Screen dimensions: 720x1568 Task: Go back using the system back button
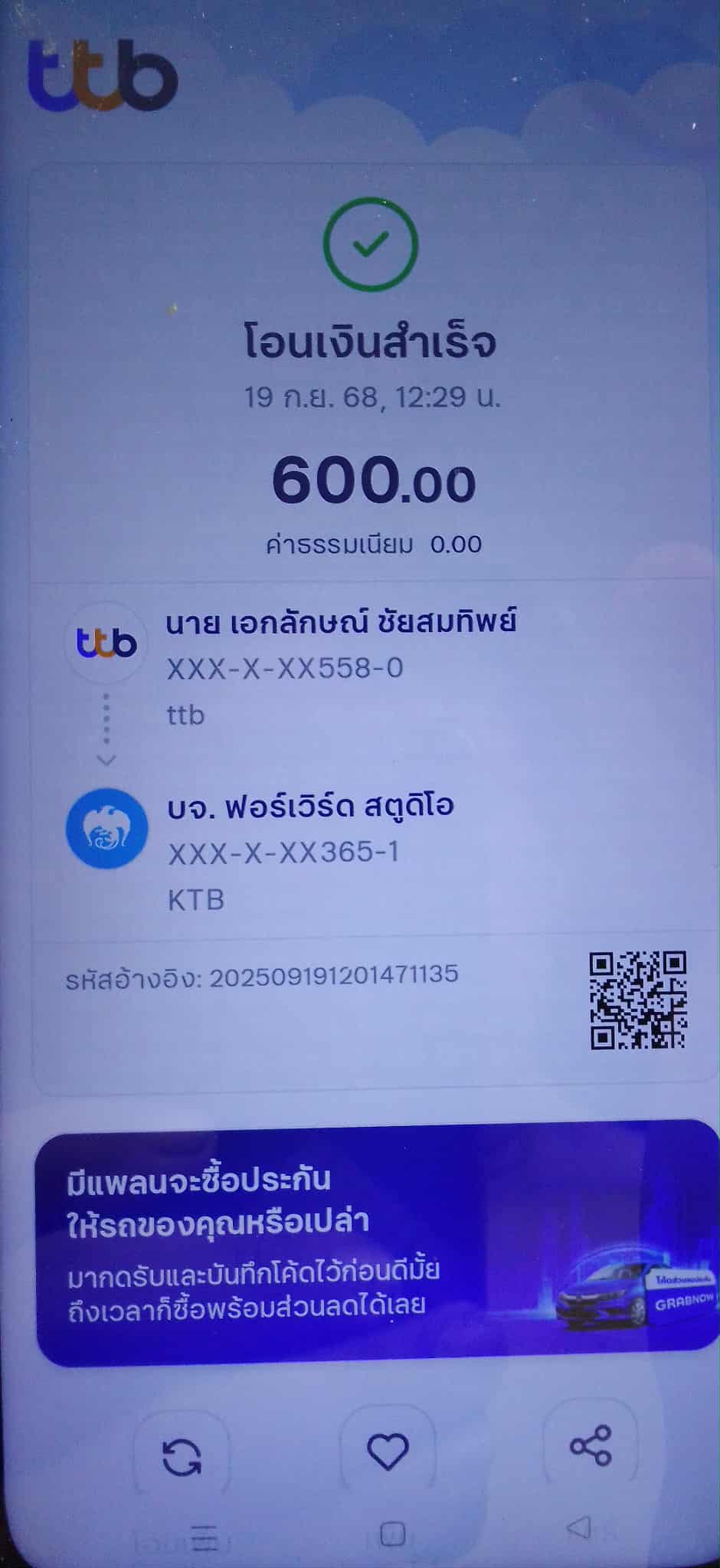coord(579,1528)
